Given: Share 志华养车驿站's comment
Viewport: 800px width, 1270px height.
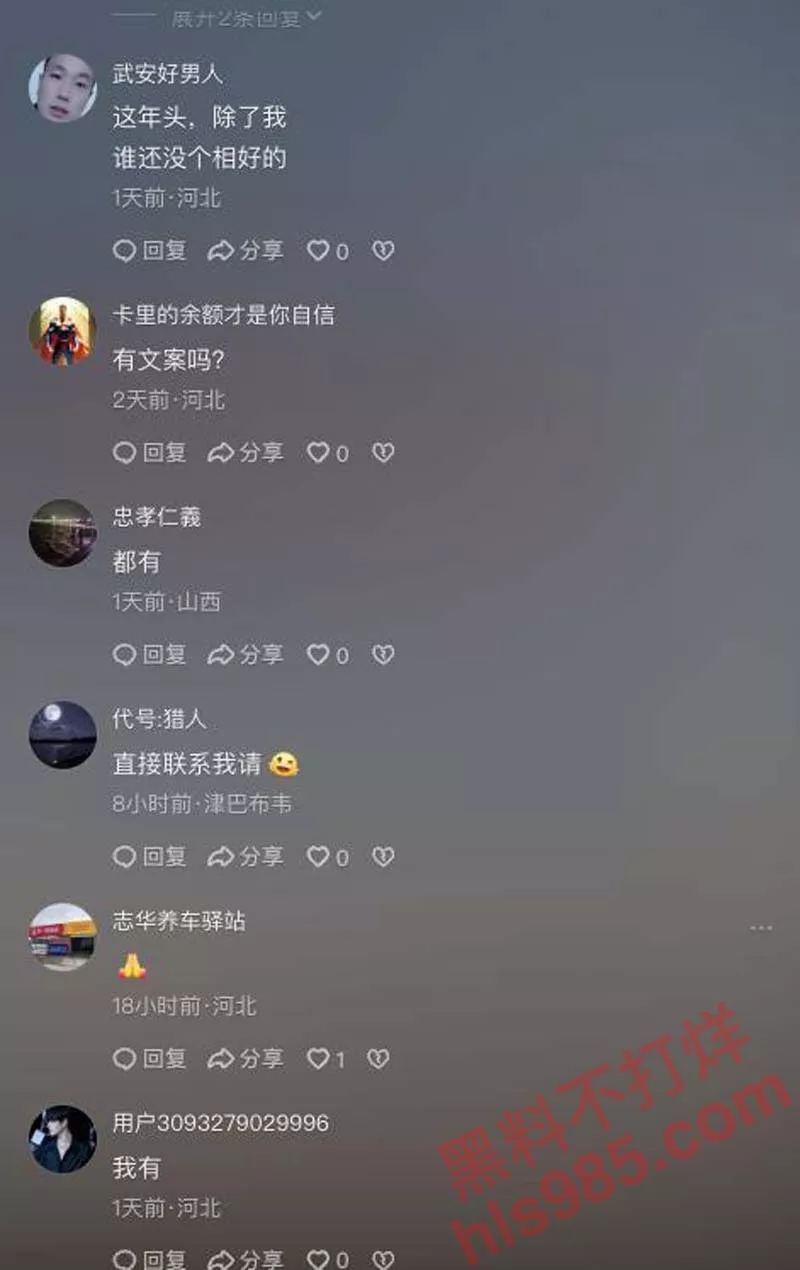Looking at the screenshot, I should point(245,1058).
